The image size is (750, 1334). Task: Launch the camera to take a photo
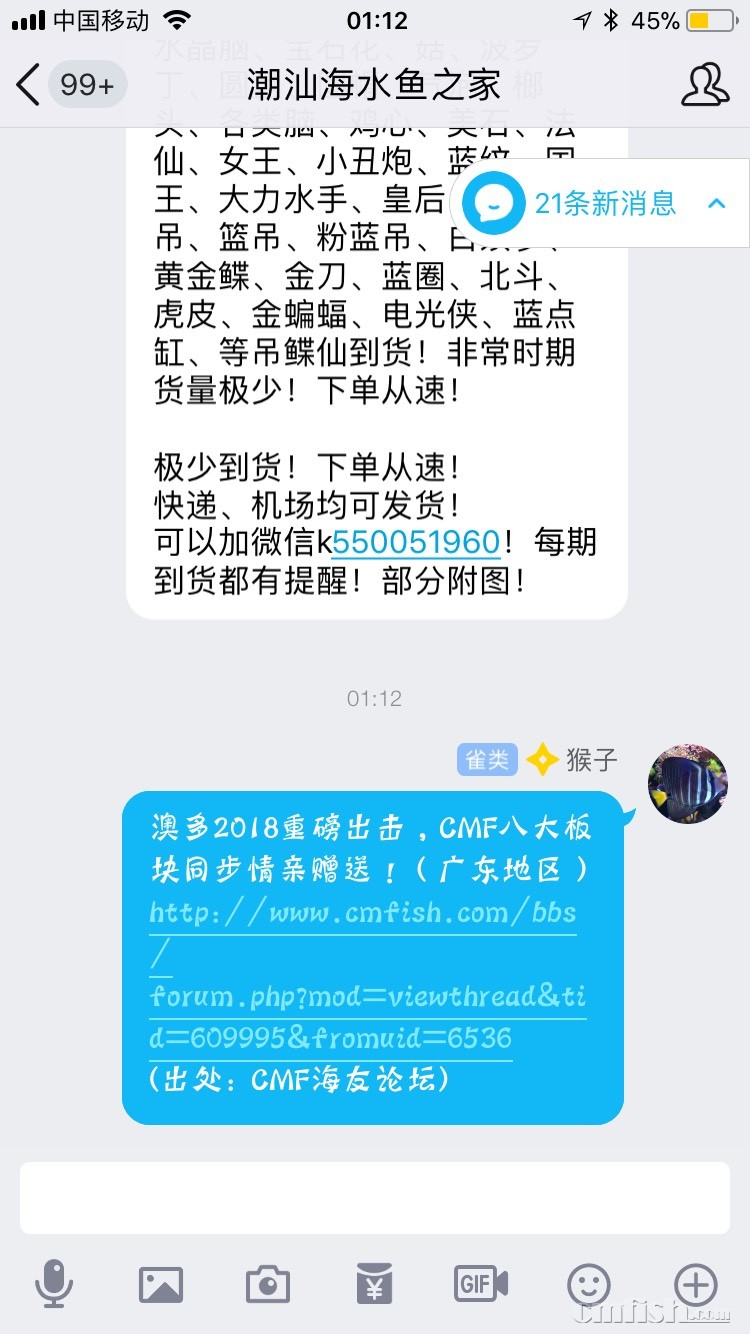point(268,1283)
